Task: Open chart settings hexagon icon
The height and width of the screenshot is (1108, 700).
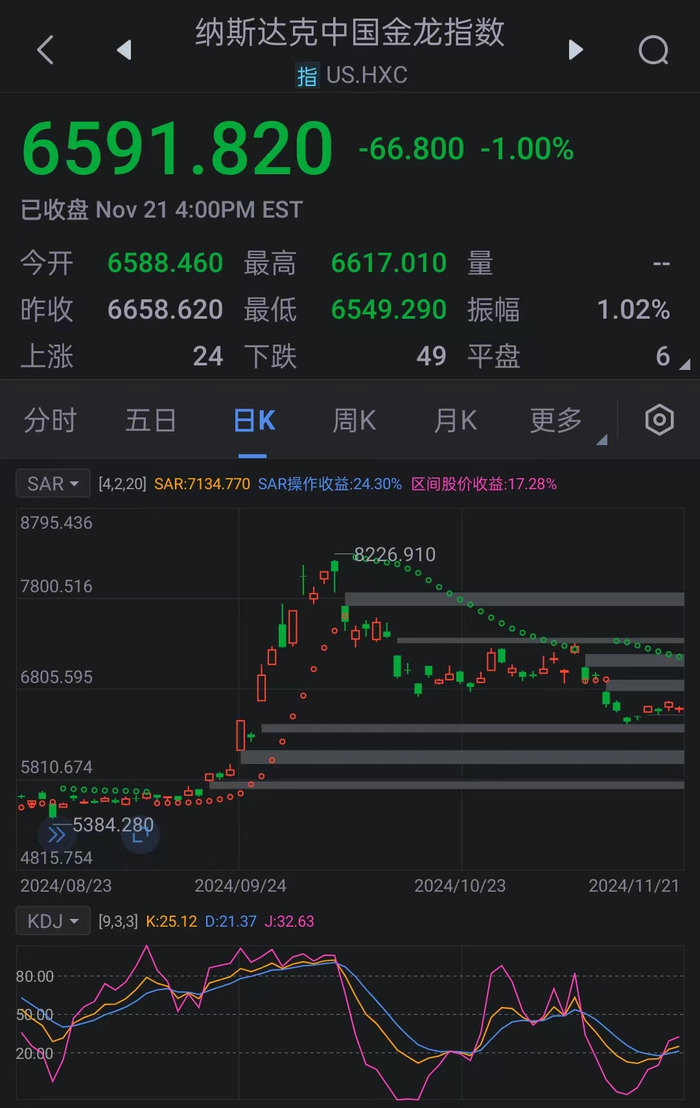Action: pos(659,421)
